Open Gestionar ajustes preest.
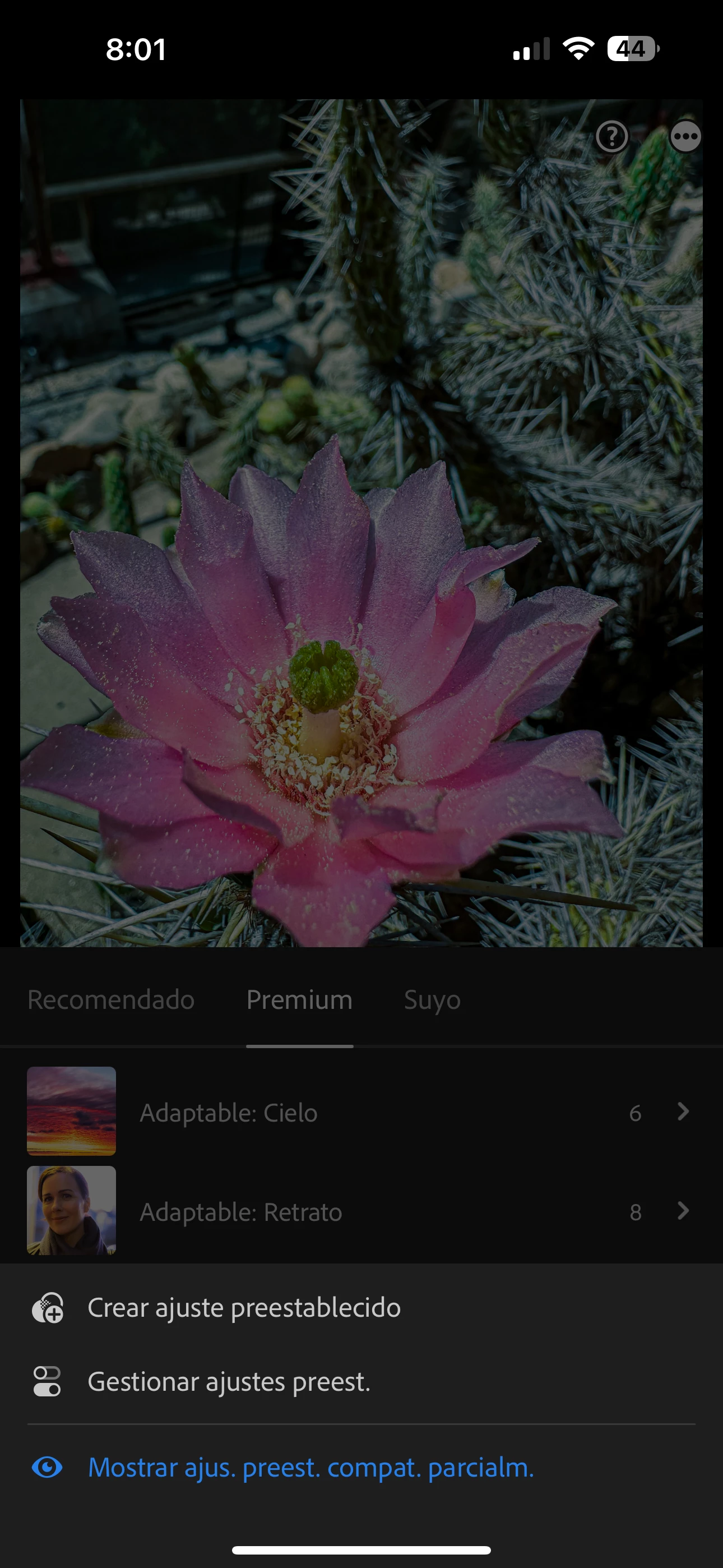This screenshot has height=1568, width=723. tap(229, 1382)
